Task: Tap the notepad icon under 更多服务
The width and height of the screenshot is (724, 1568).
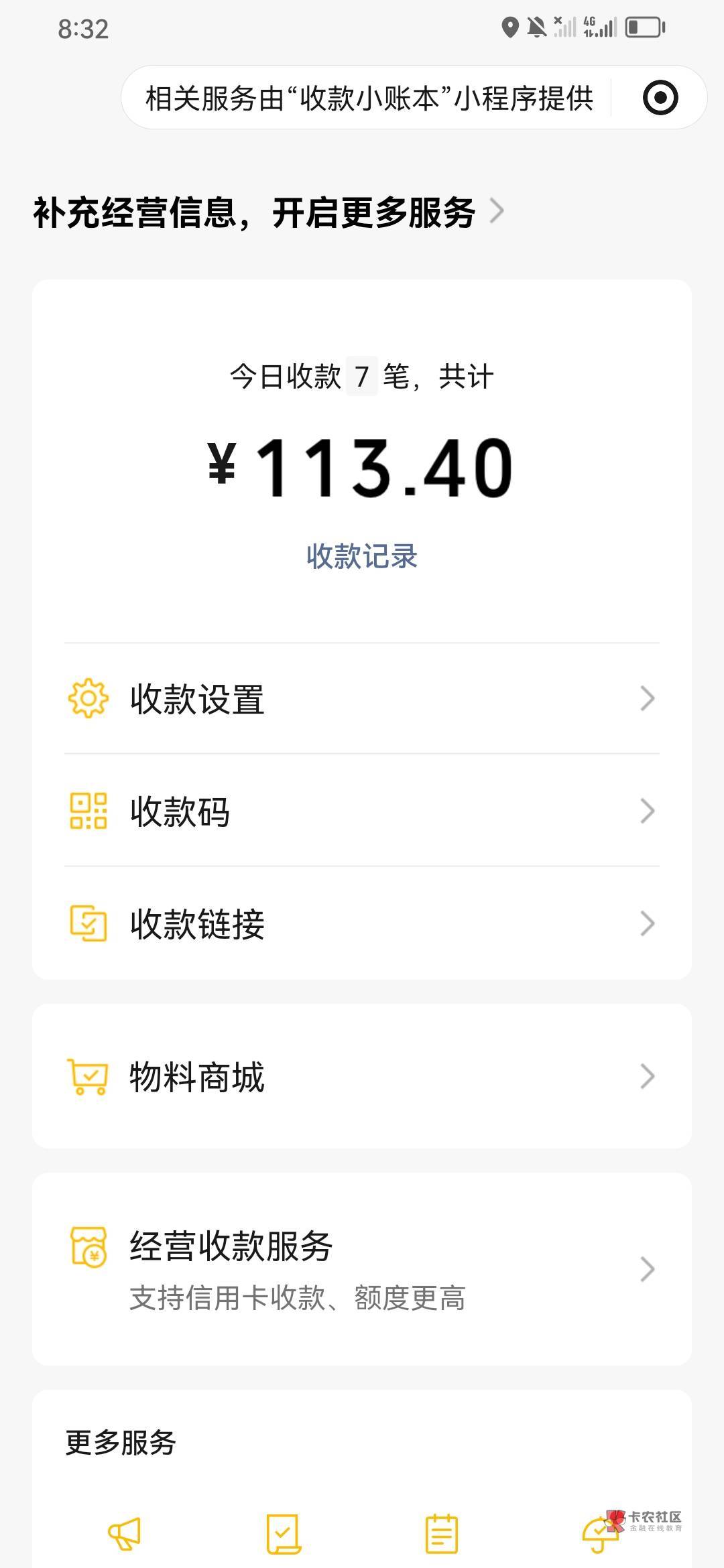Action: (442, 1533)
